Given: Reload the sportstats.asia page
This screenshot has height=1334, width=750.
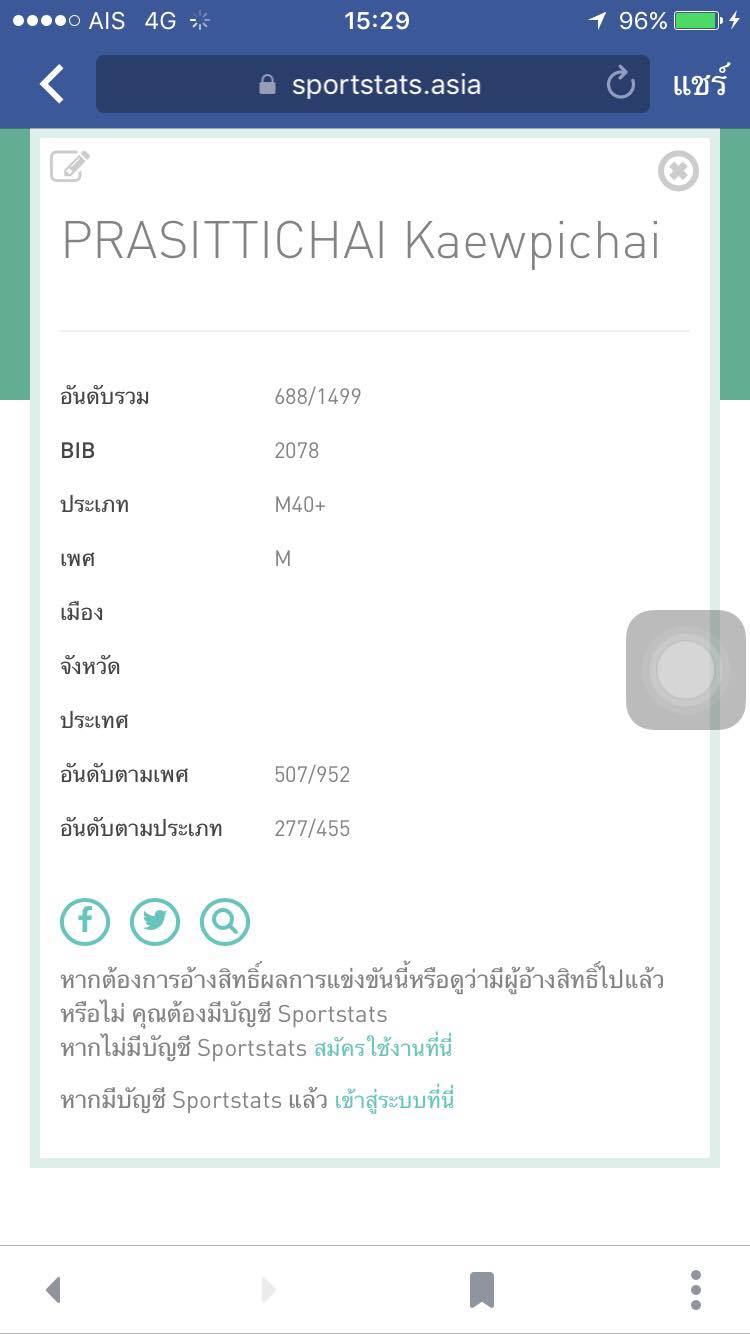Looking at the screenshot, I should coord(621,84).
